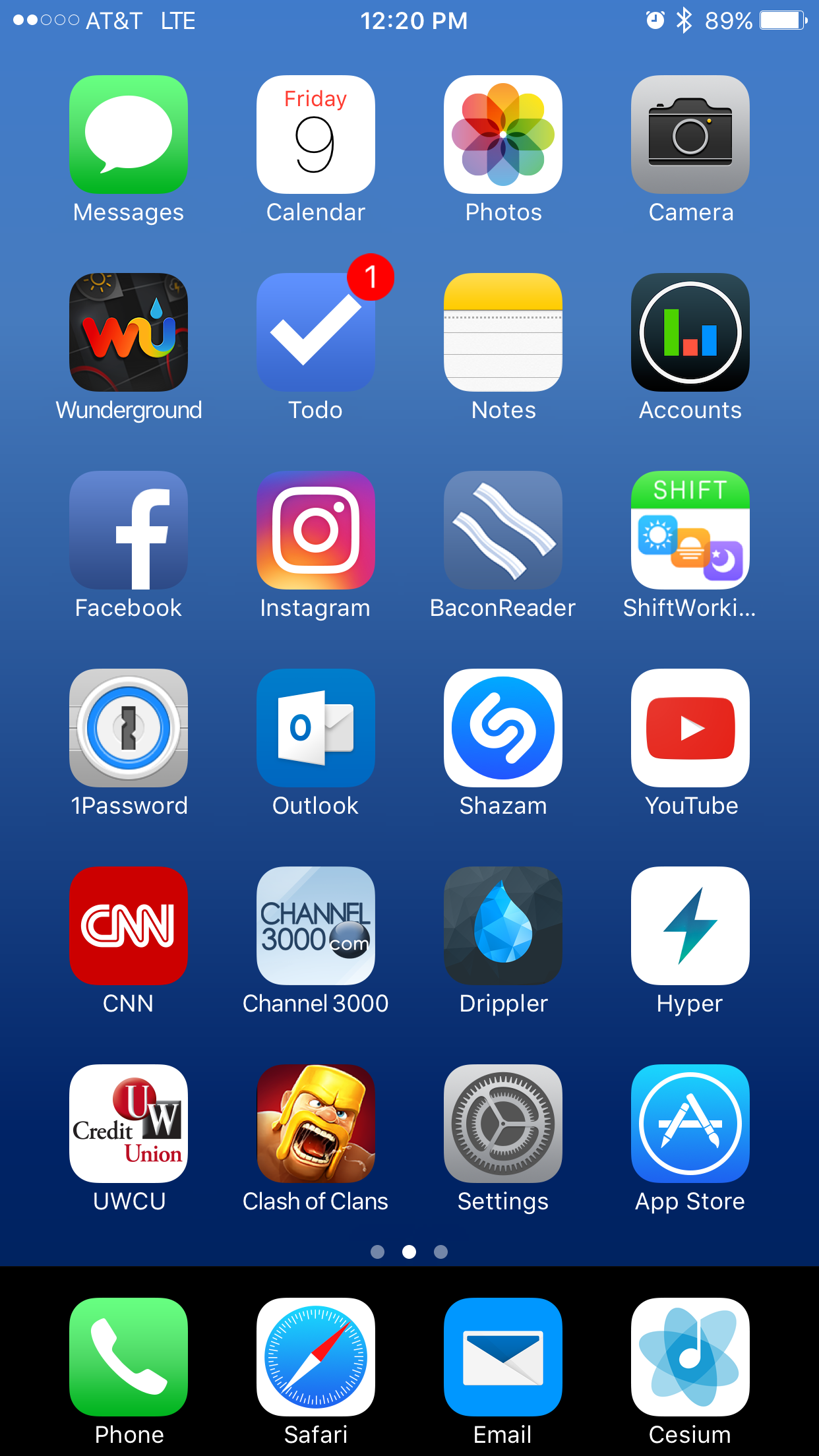Open the 1Password app
Viewport: 819px width, 1456px height.
point(129,728)
